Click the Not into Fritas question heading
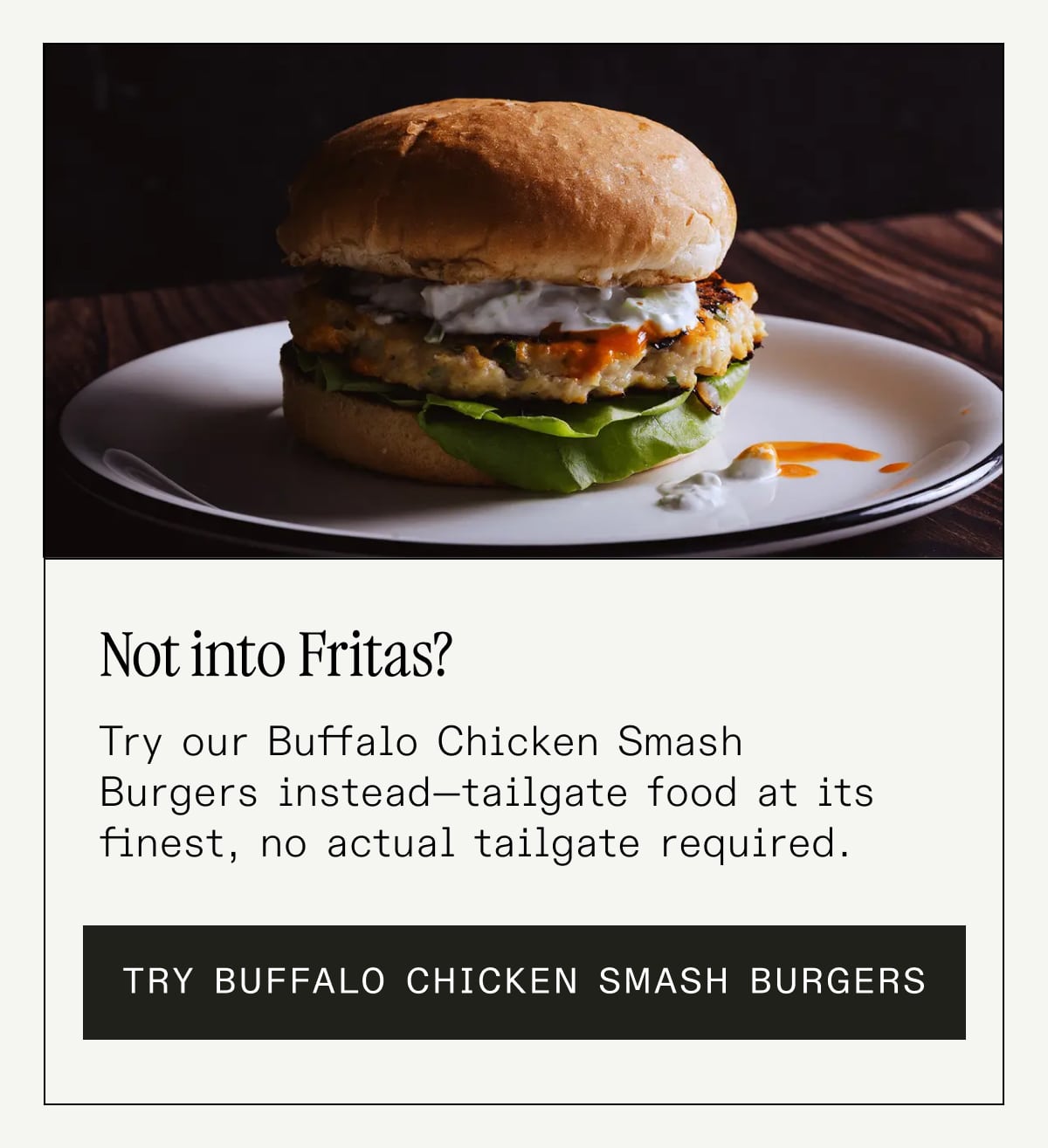This screenshot has height=1148, width=1048. point(278,657)
